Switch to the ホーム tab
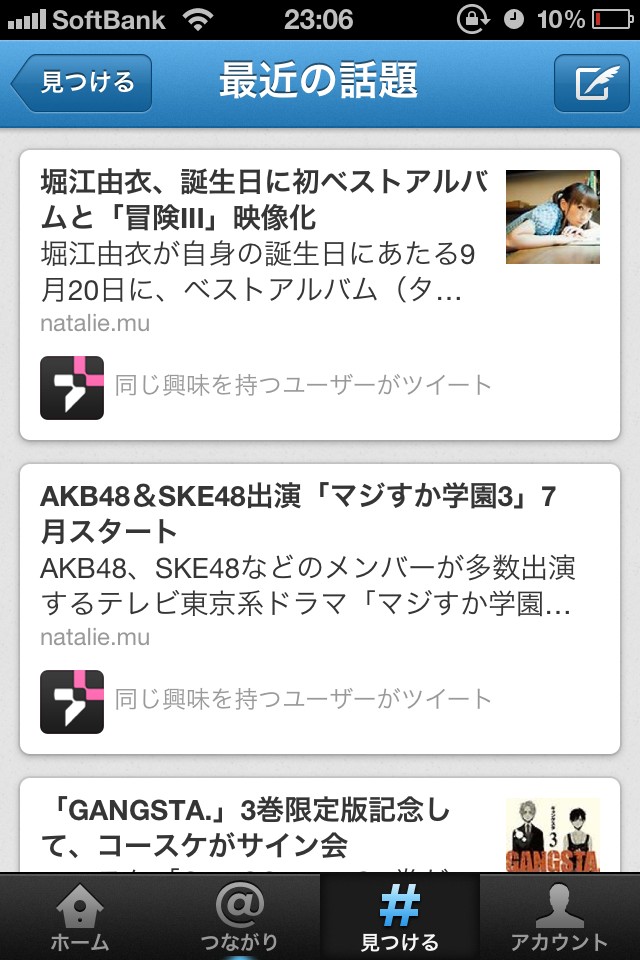640x960 pixels. point(80,916)
